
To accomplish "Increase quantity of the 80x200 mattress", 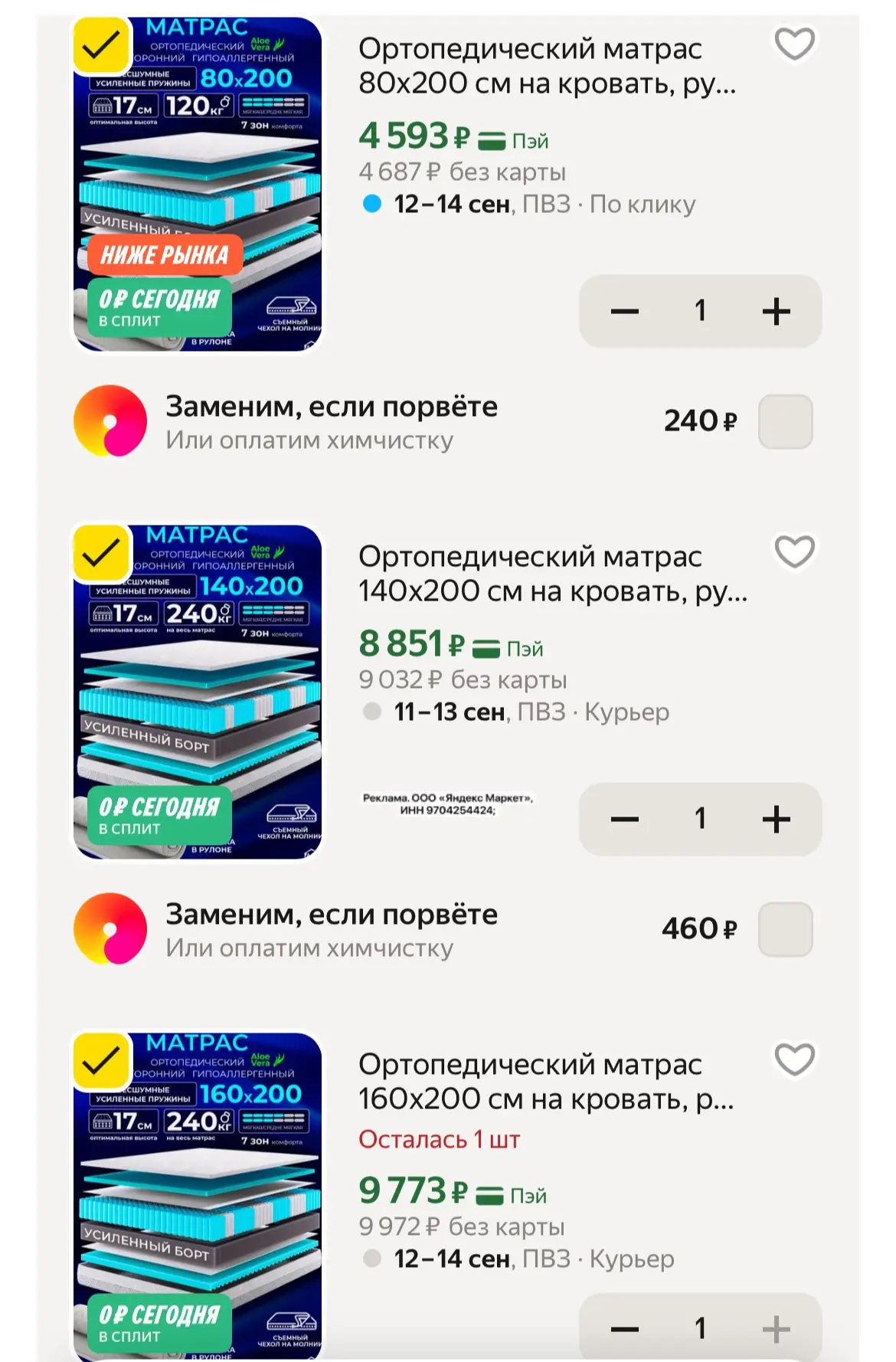I will click(776, 311).
